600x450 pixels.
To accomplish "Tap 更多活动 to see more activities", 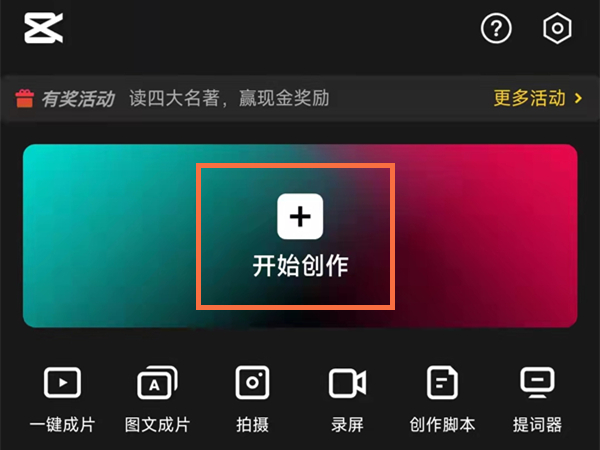I will pyautogui.click(x=537, y=98).
